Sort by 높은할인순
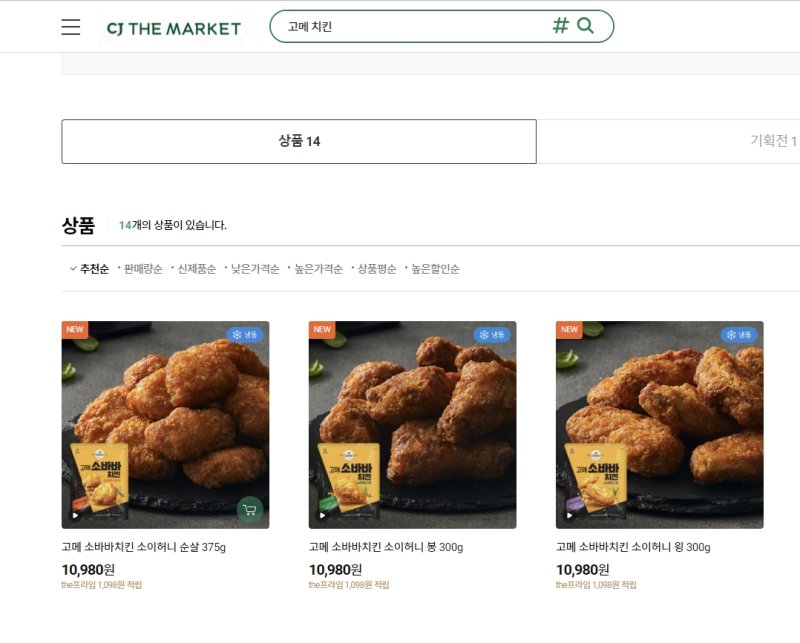Viewport: 800px width, 643px height. pos(435,269)
